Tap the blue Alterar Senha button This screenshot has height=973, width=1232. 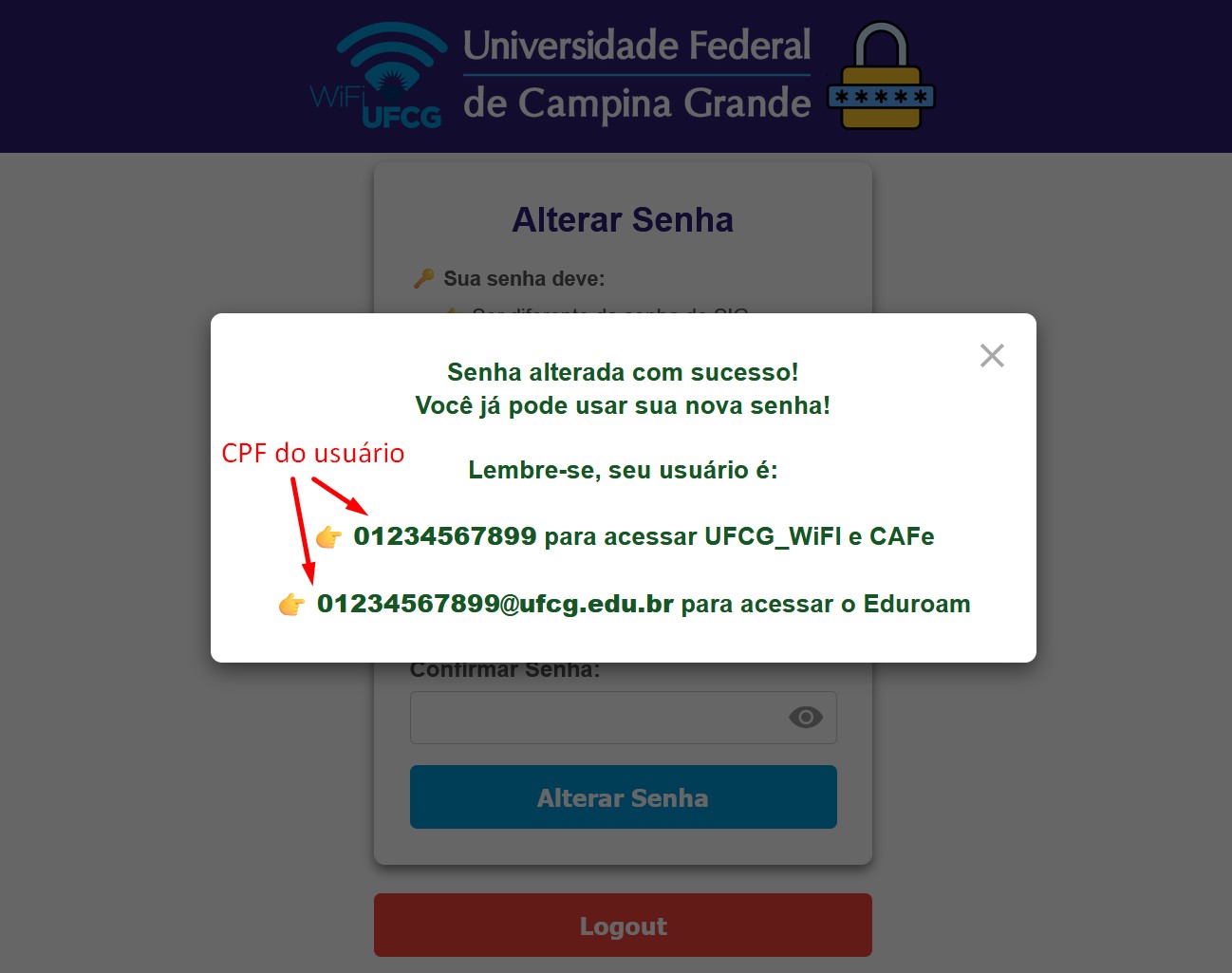point(623,797)
